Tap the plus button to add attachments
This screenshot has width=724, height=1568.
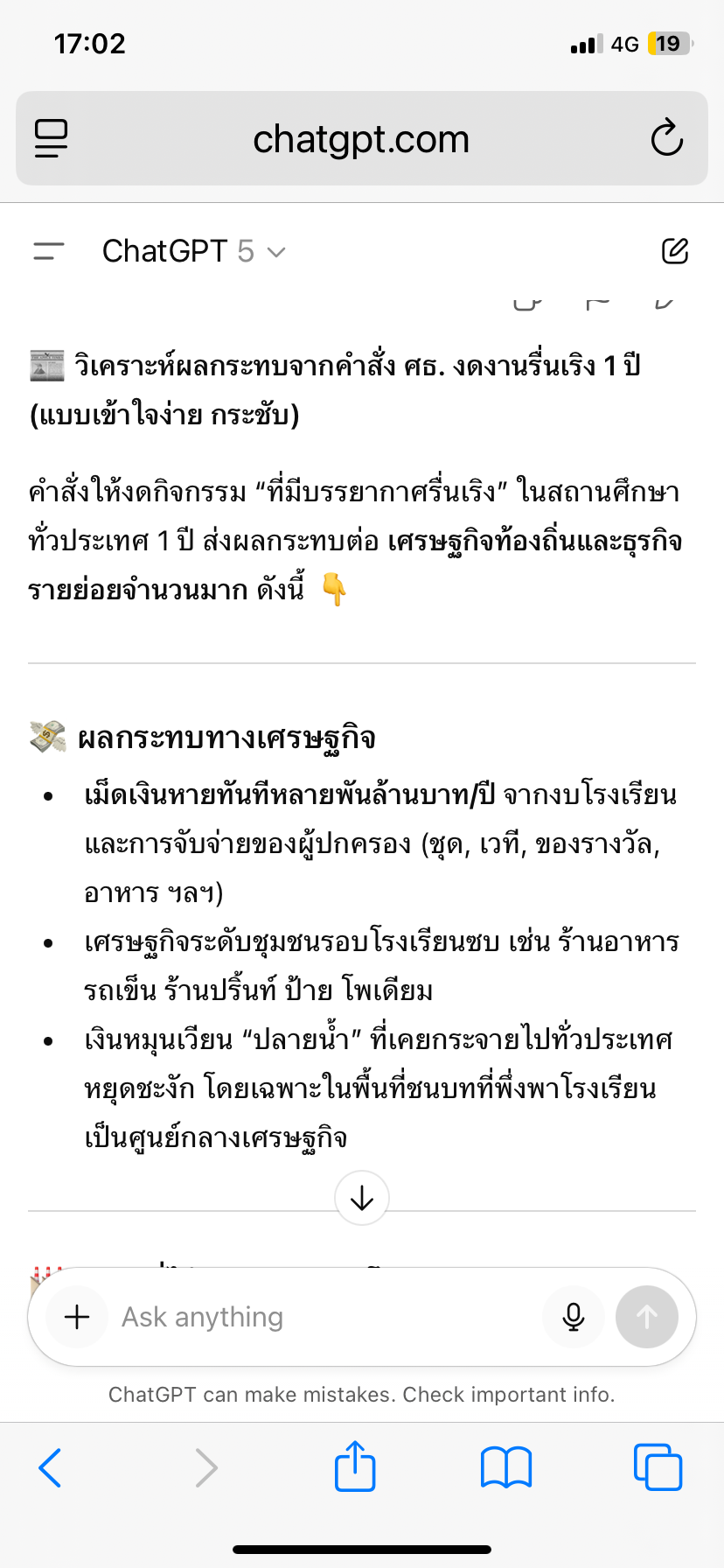pyautogui.click(x=77, y=1317)
